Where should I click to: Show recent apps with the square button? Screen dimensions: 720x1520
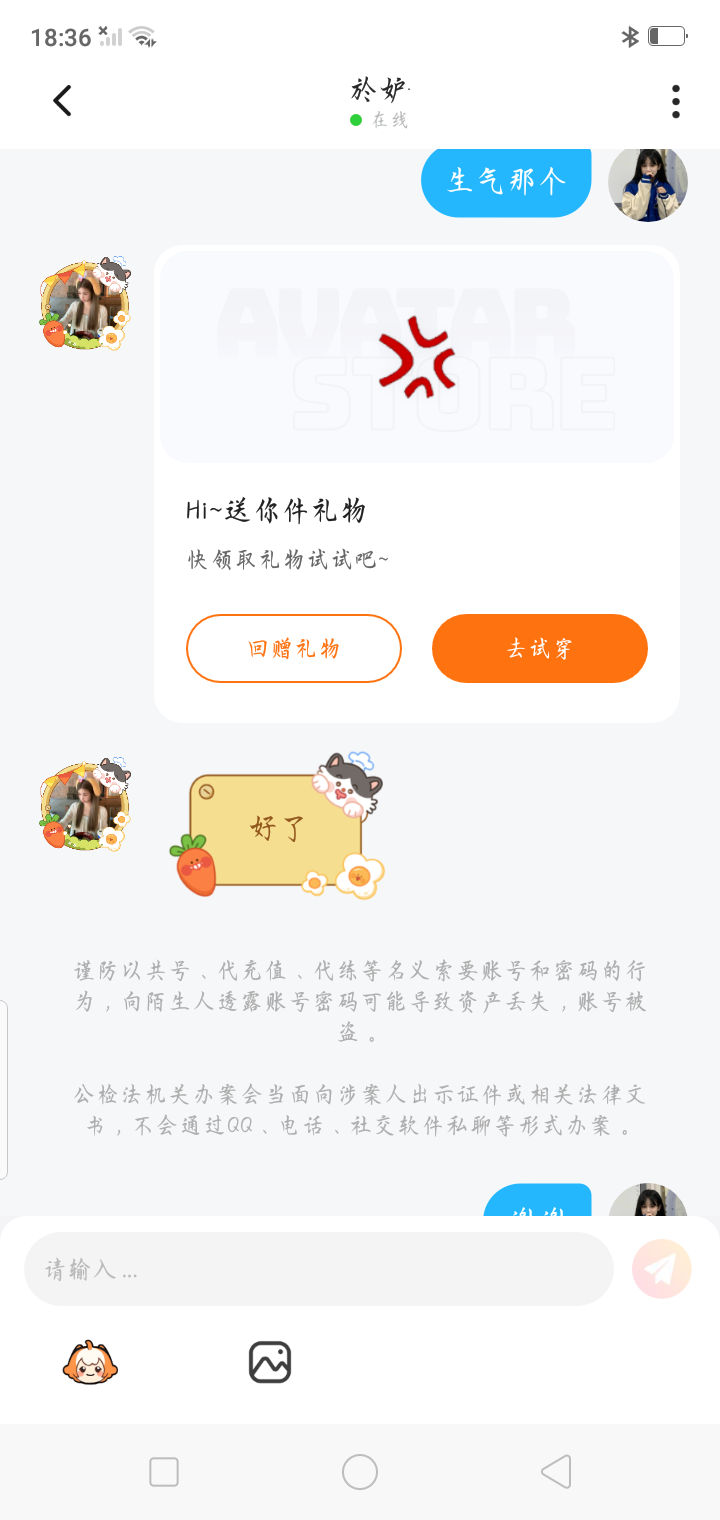pyautogui.click(x=164, y=1472)
